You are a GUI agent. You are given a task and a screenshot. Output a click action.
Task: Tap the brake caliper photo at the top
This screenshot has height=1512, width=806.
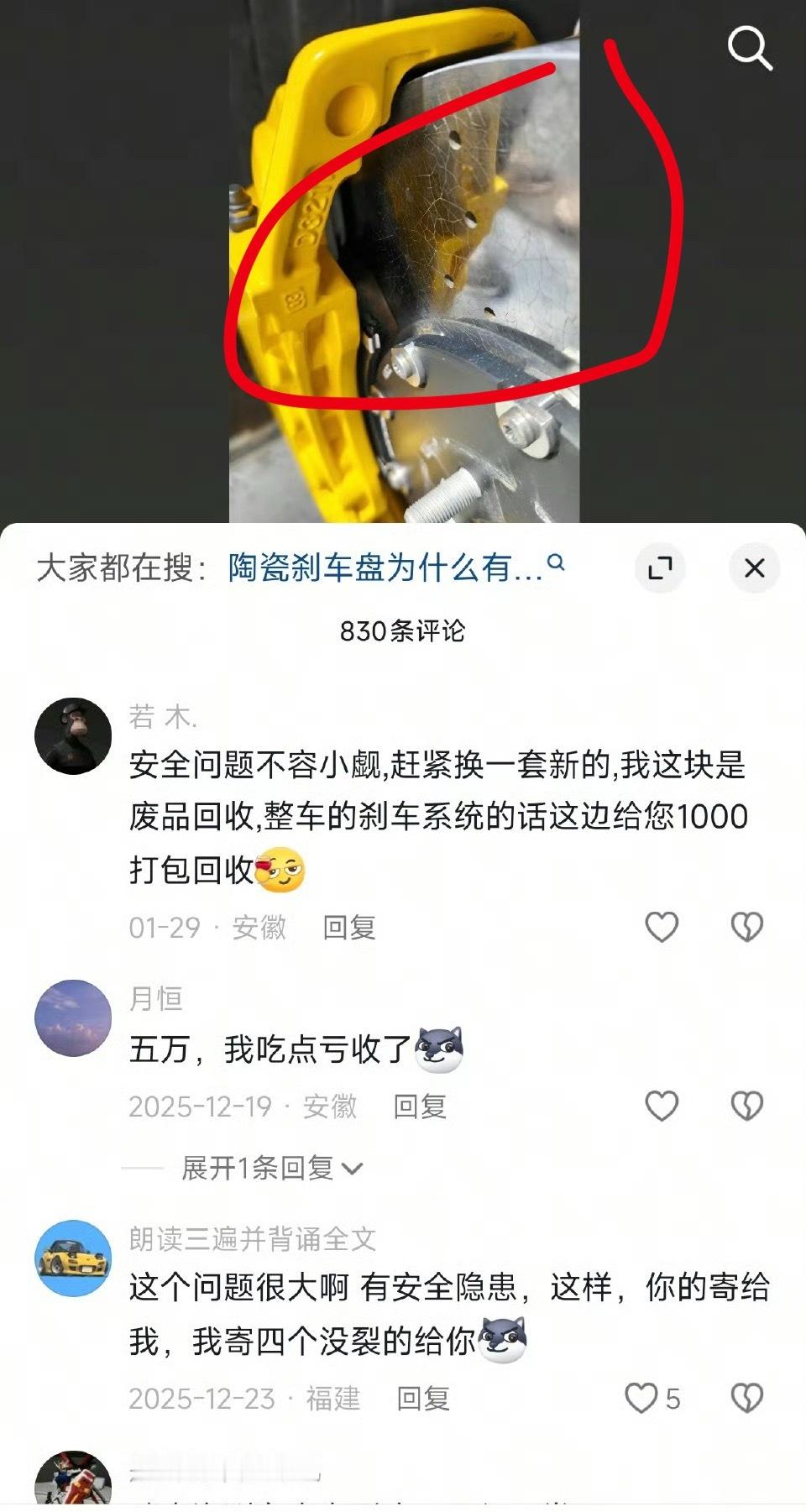[403, 252]
